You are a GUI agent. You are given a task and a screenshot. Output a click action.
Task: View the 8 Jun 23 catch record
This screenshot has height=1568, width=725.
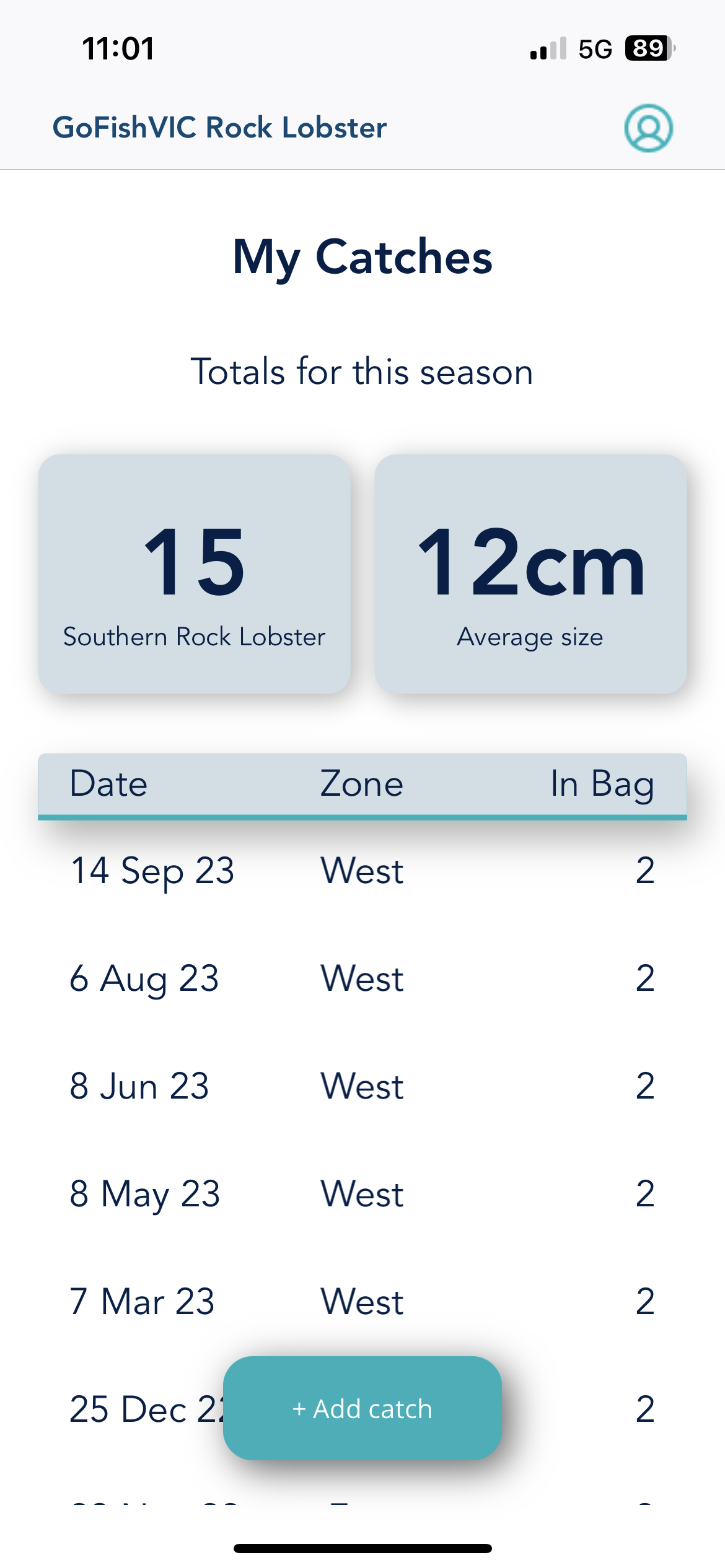point(362,1086)
